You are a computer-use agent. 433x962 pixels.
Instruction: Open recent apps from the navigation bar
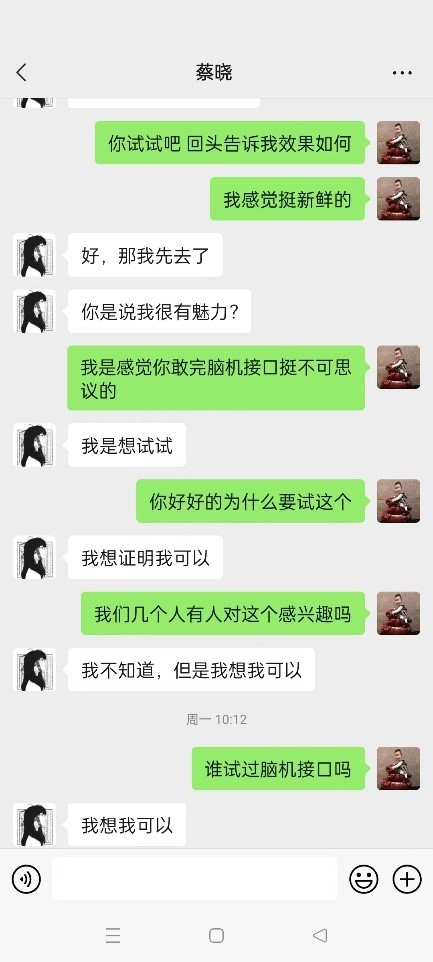113,935
